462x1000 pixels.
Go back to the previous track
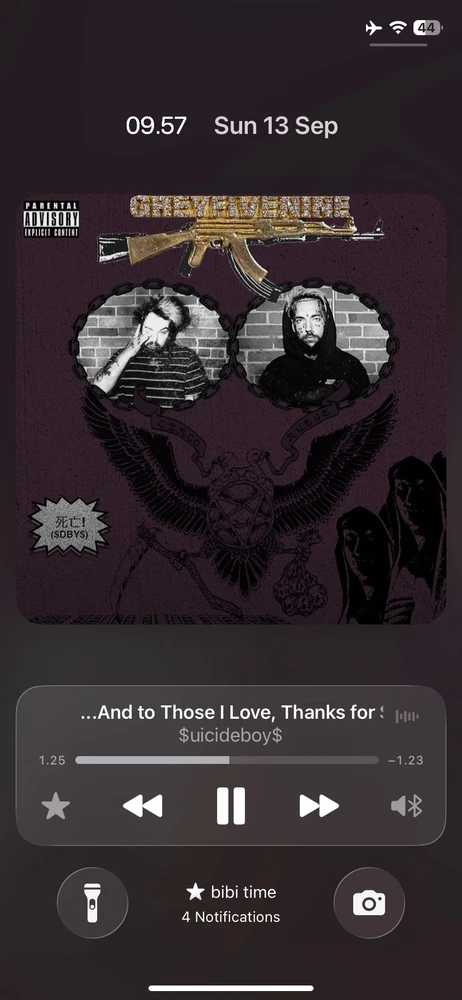pyautogui.click(x=142, y=806)
